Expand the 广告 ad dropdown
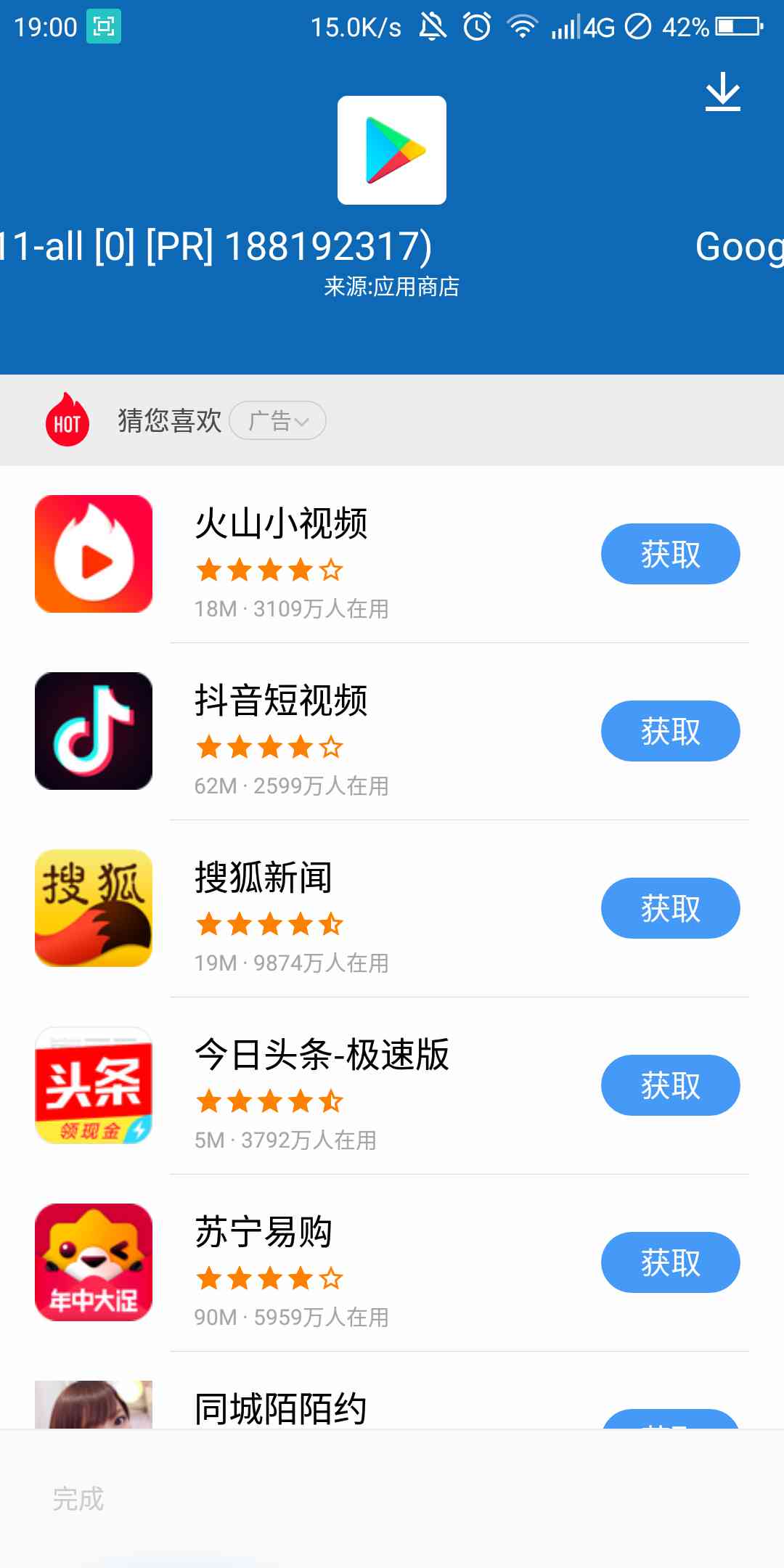Viewport: 784px width, 1568px height. [278, 420]
